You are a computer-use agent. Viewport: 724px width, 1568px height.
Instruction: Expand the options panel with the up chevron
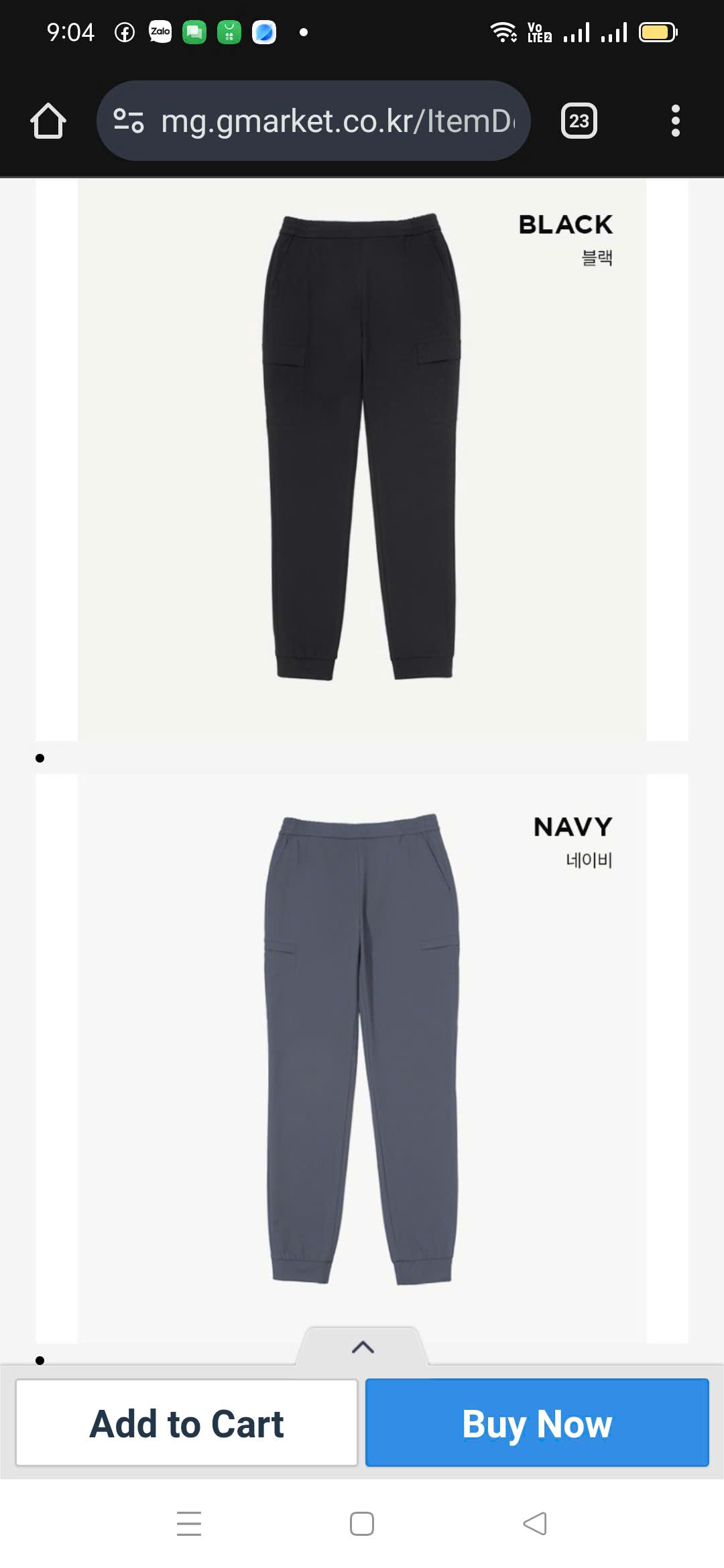(x=363, y=1347)
